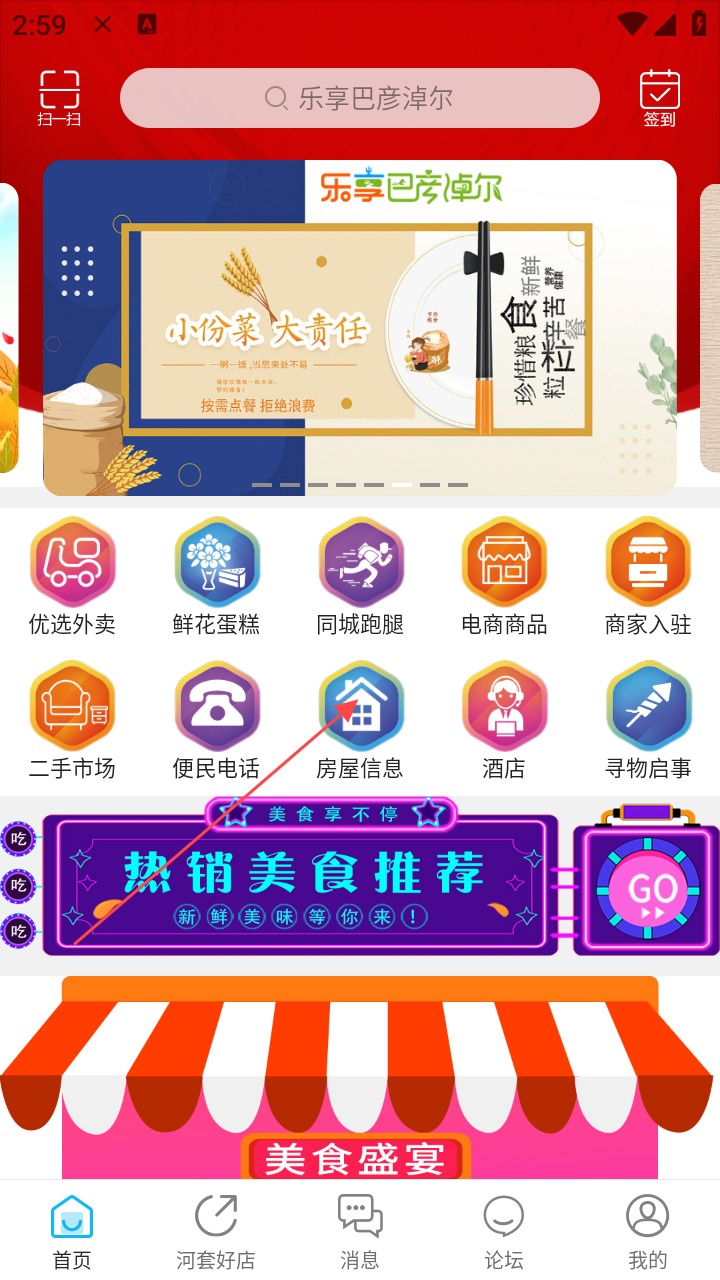Open 房屋信息 listings
Viewport: 720px width, 1280px height.
[360, 721]
